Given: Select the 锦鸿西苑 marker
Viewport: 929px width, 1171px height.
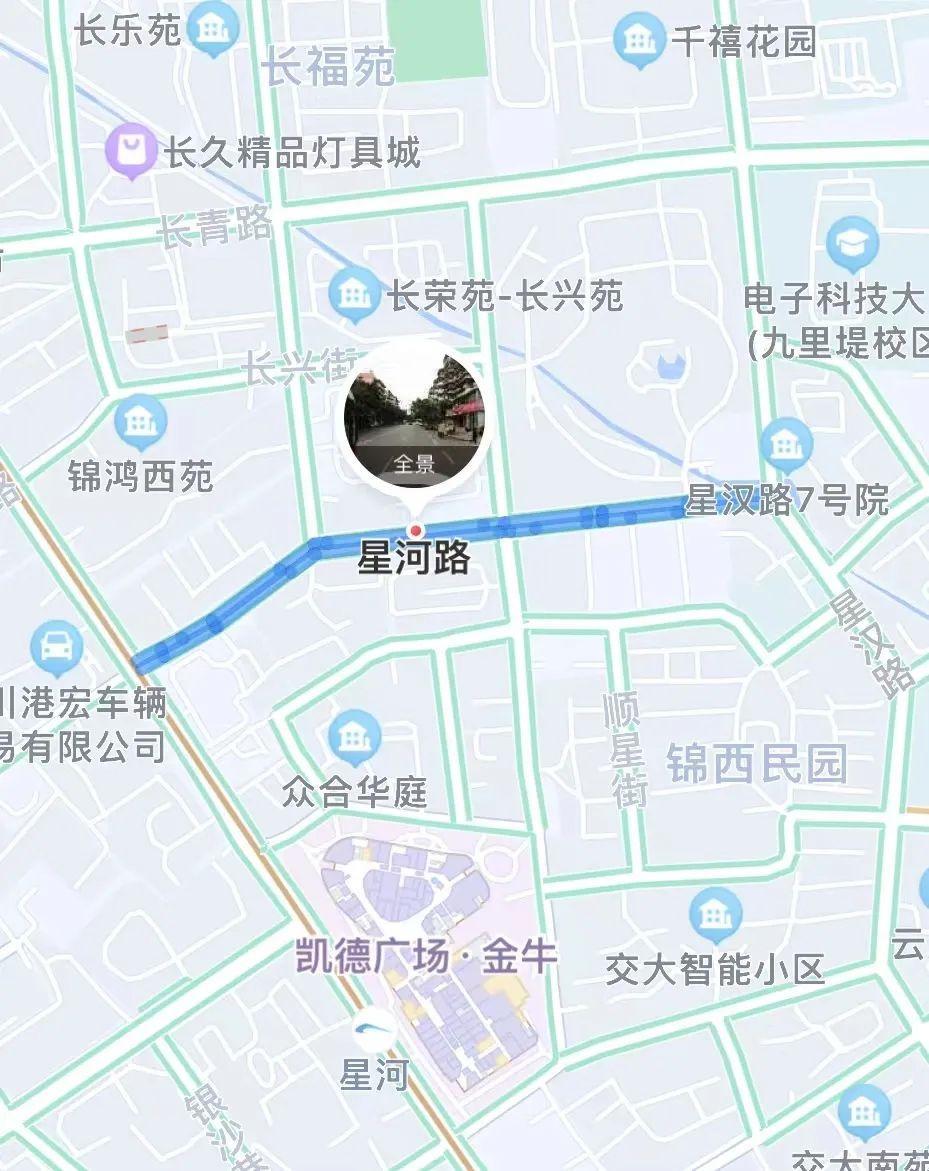Looking at the screenshot, I should [141, 424].
